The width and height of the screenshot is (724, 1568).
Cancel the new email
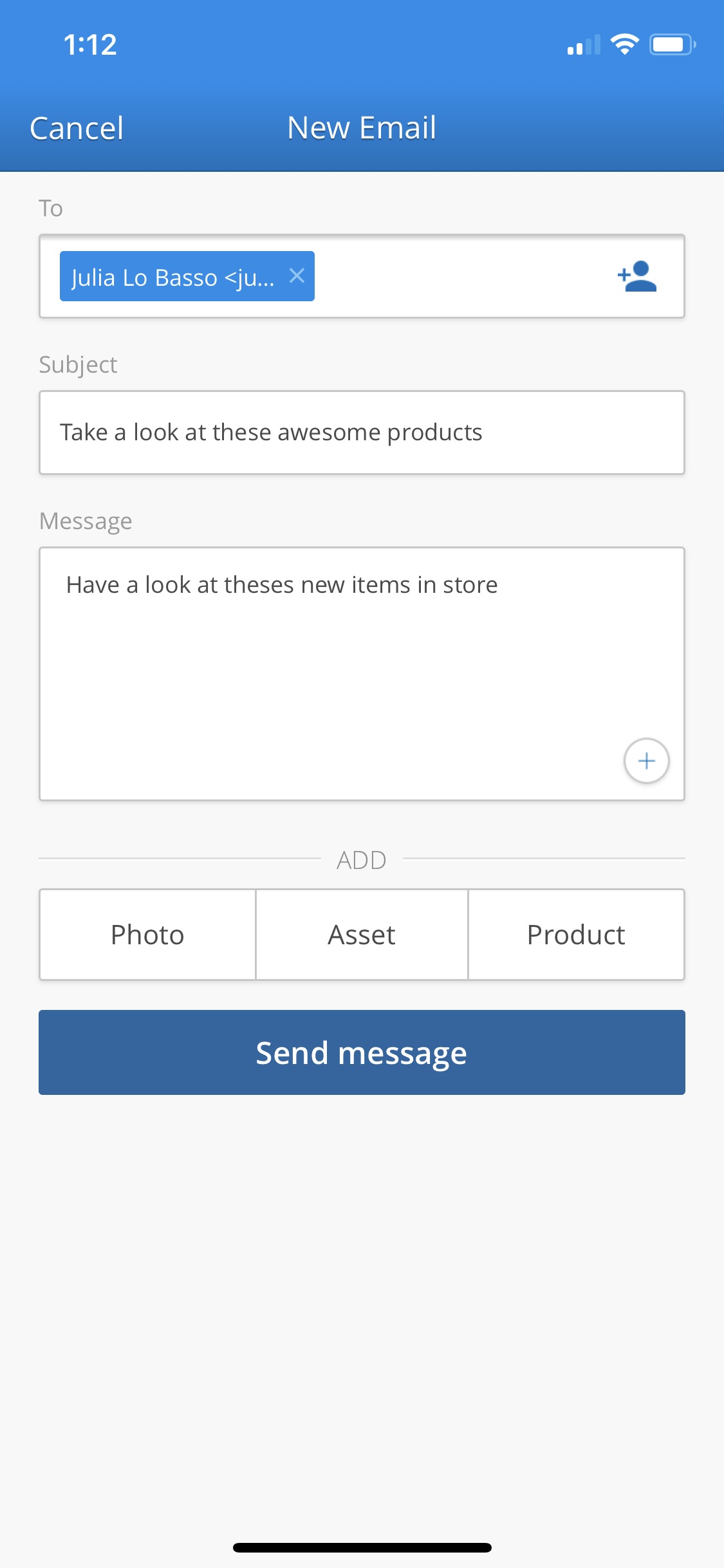coord(77,128)
